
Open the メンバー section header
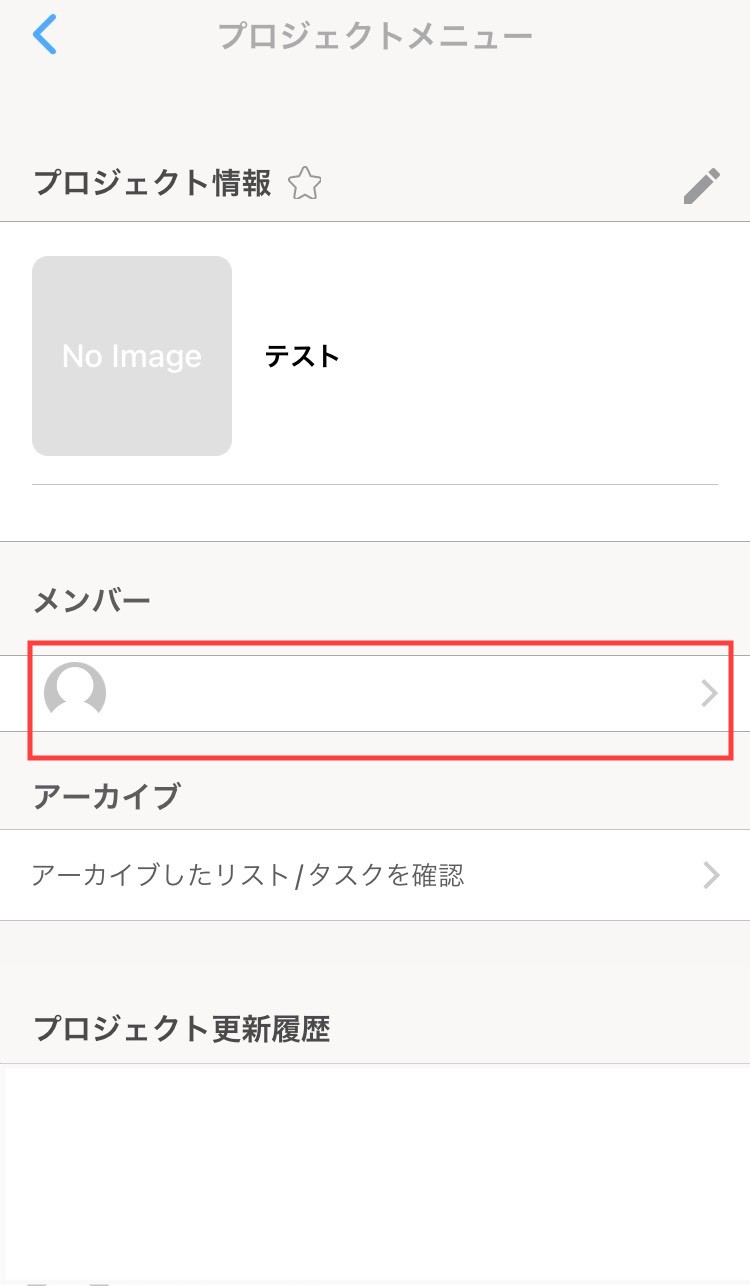(91, 598)
